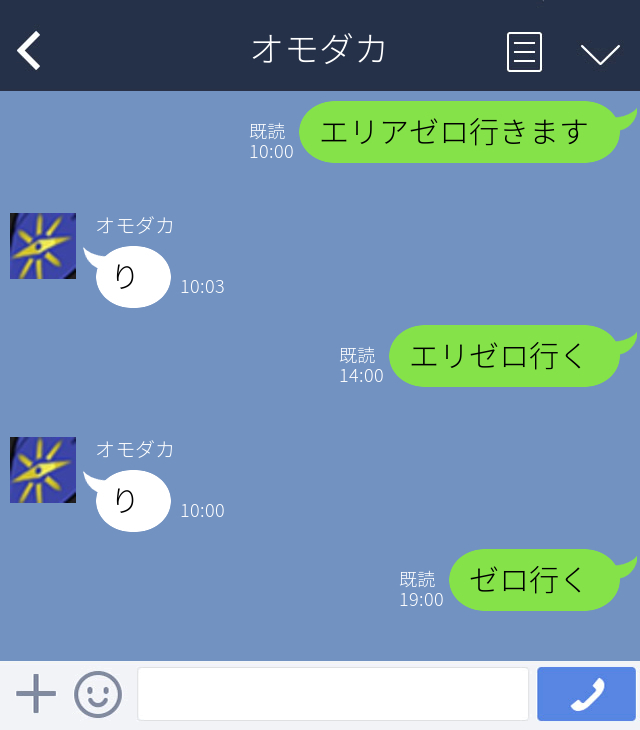Image resolution: width=640 pixels, height=730 pixels.
Task: Open the notes icon in header
Action: [x=524, y=51]
